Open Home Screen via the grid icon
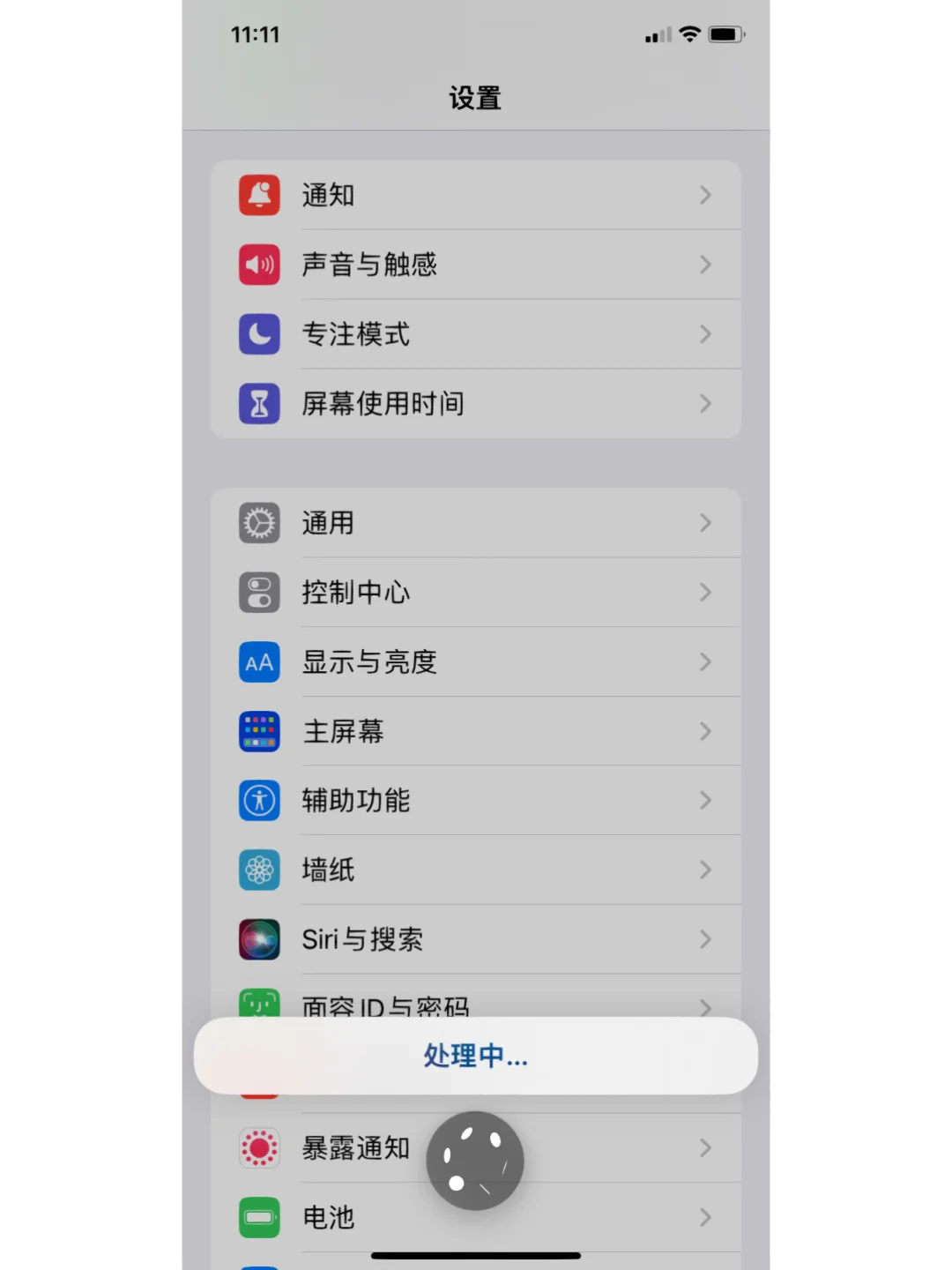 (x=258, y=731)
